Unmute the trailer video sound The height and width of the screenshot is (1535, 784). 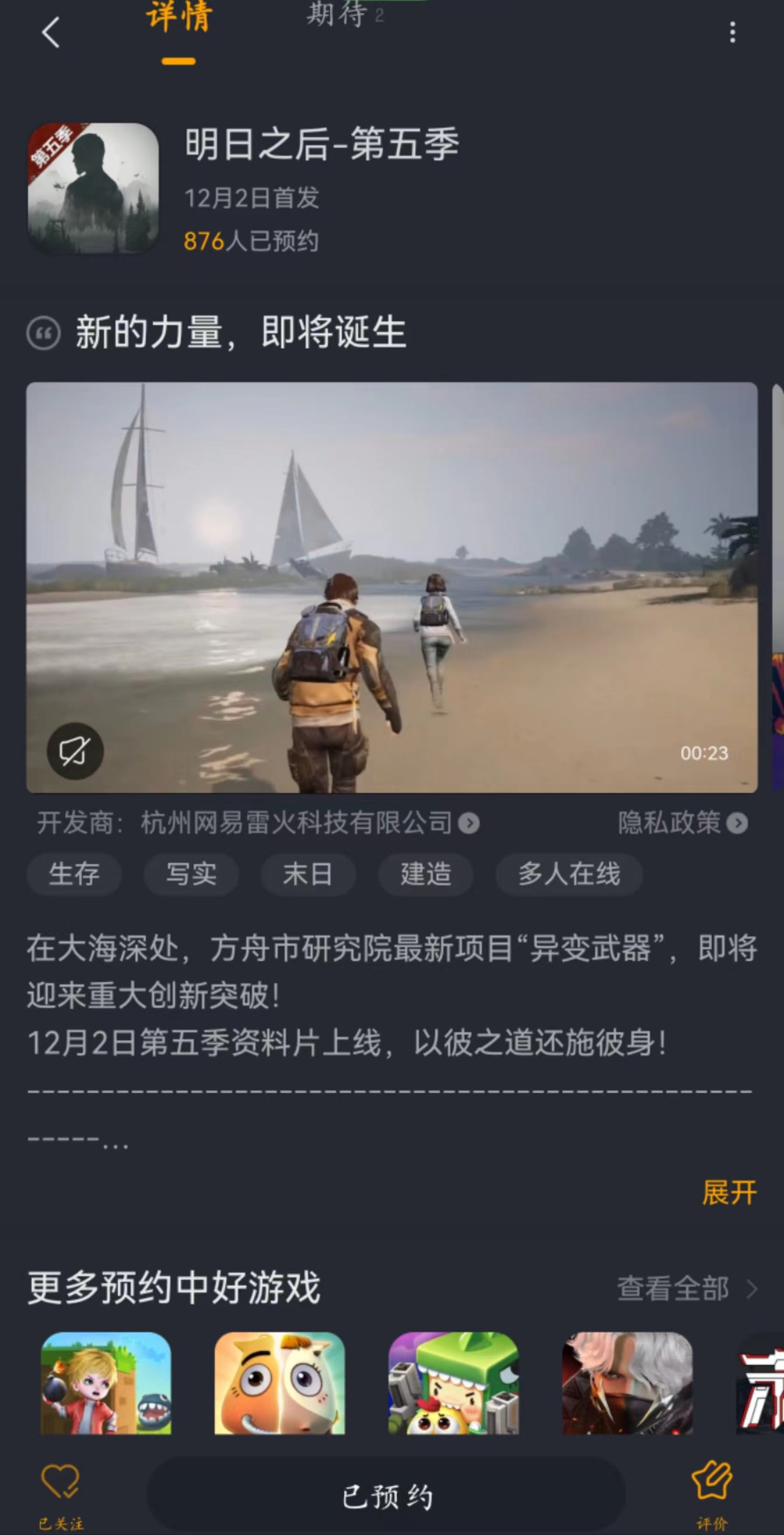pyautogui.click(x=75, y=751)
